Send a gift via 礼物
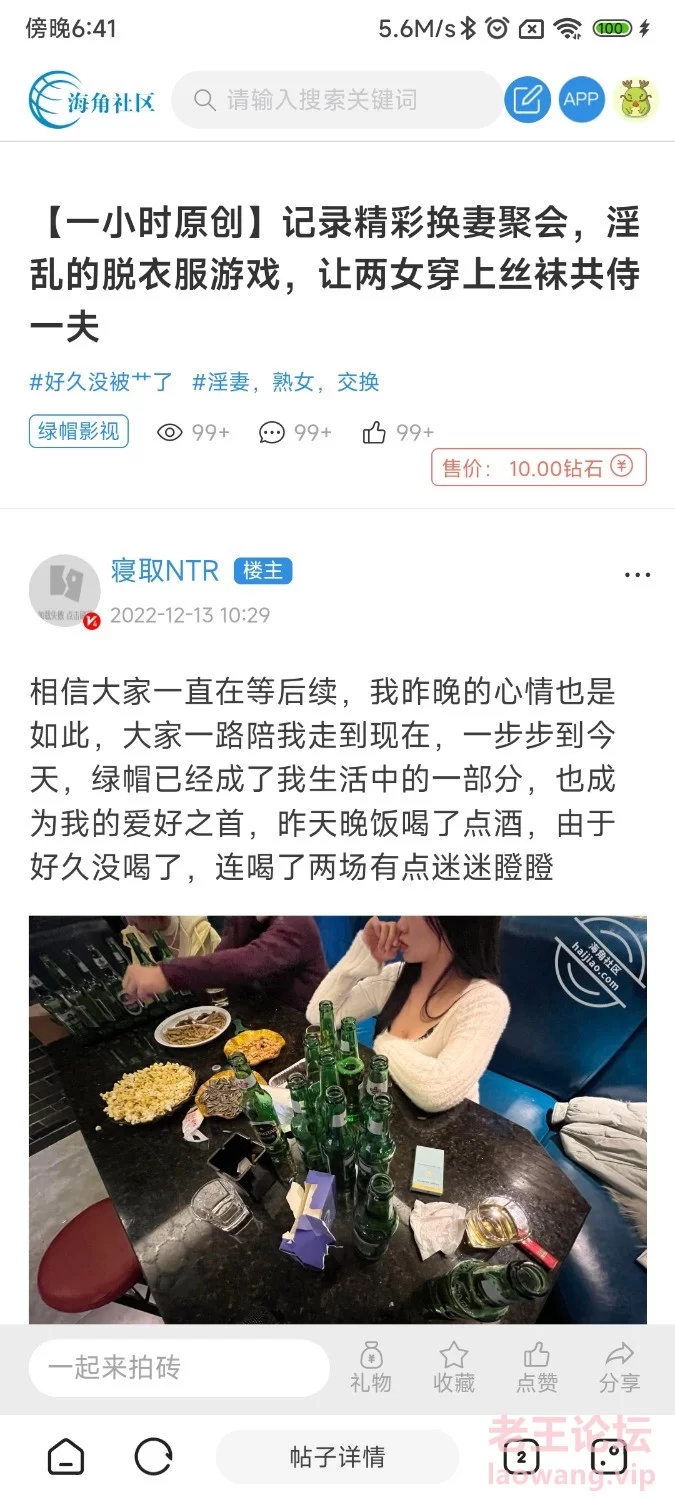Viewport: 675px width, 1500px height. click(x=371, y=1368)
